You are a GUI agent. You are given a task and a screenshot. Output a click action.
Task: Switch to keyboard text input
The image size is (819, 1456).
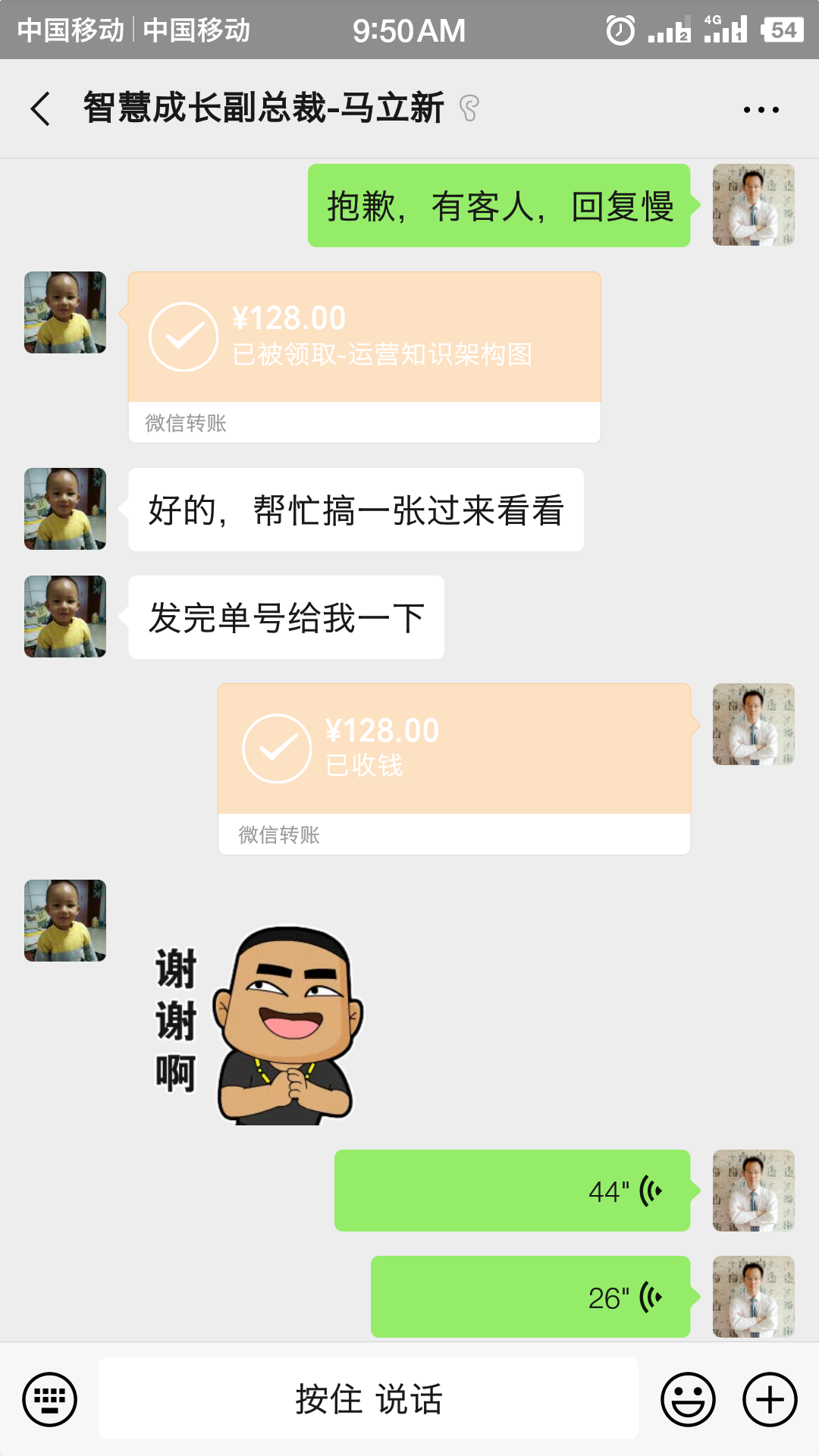[x=49, y=1398]
